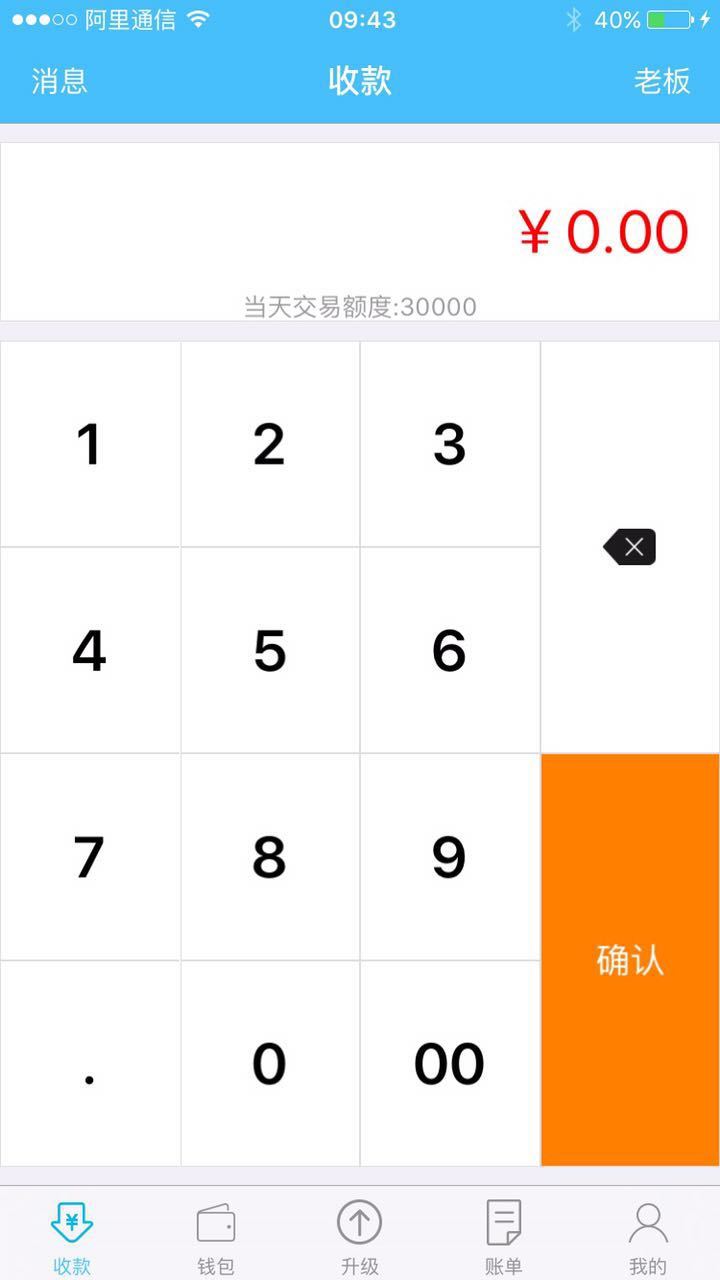Tap the decimal point key
Screen dimensions: 720x1280
(x=90, y=1064)
